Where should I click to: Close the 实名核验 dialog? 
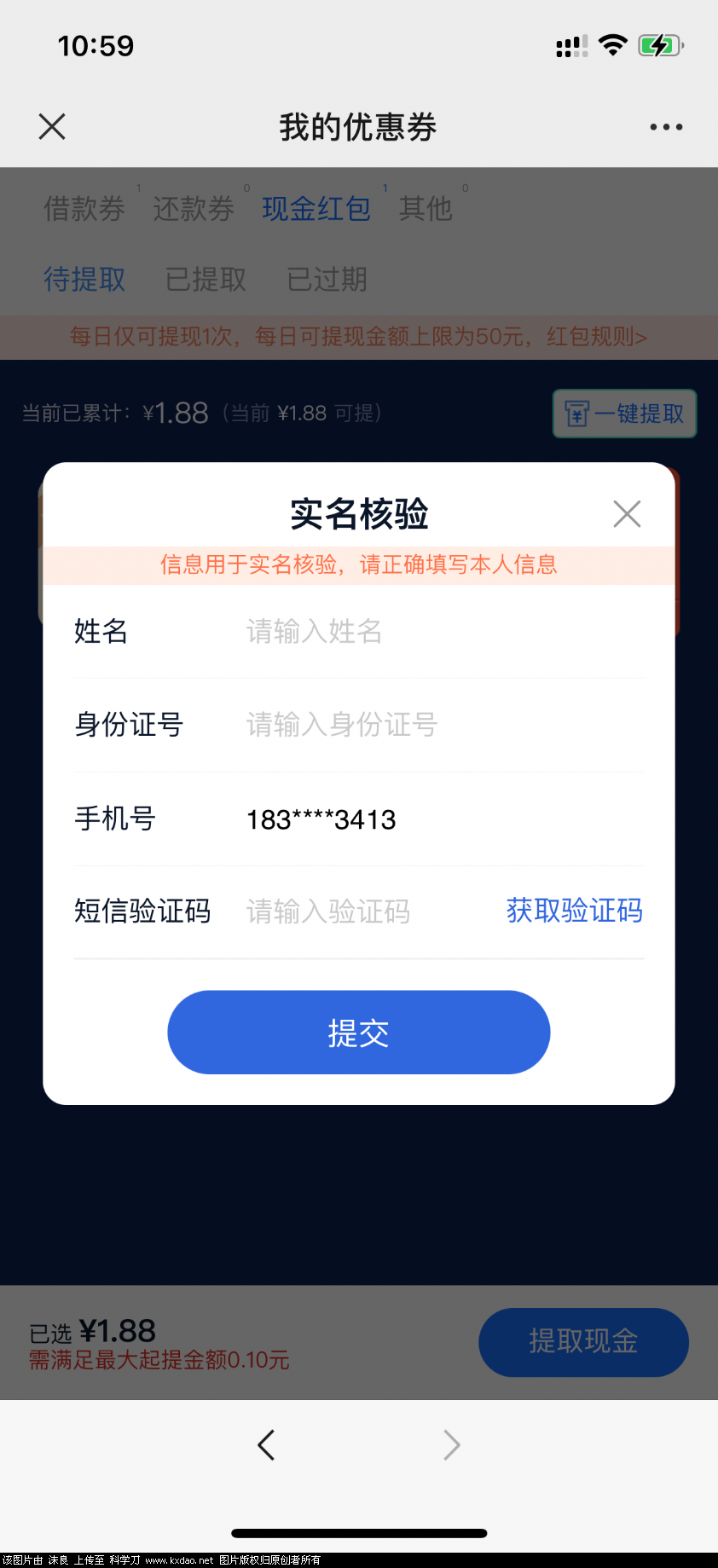point(627,513)
